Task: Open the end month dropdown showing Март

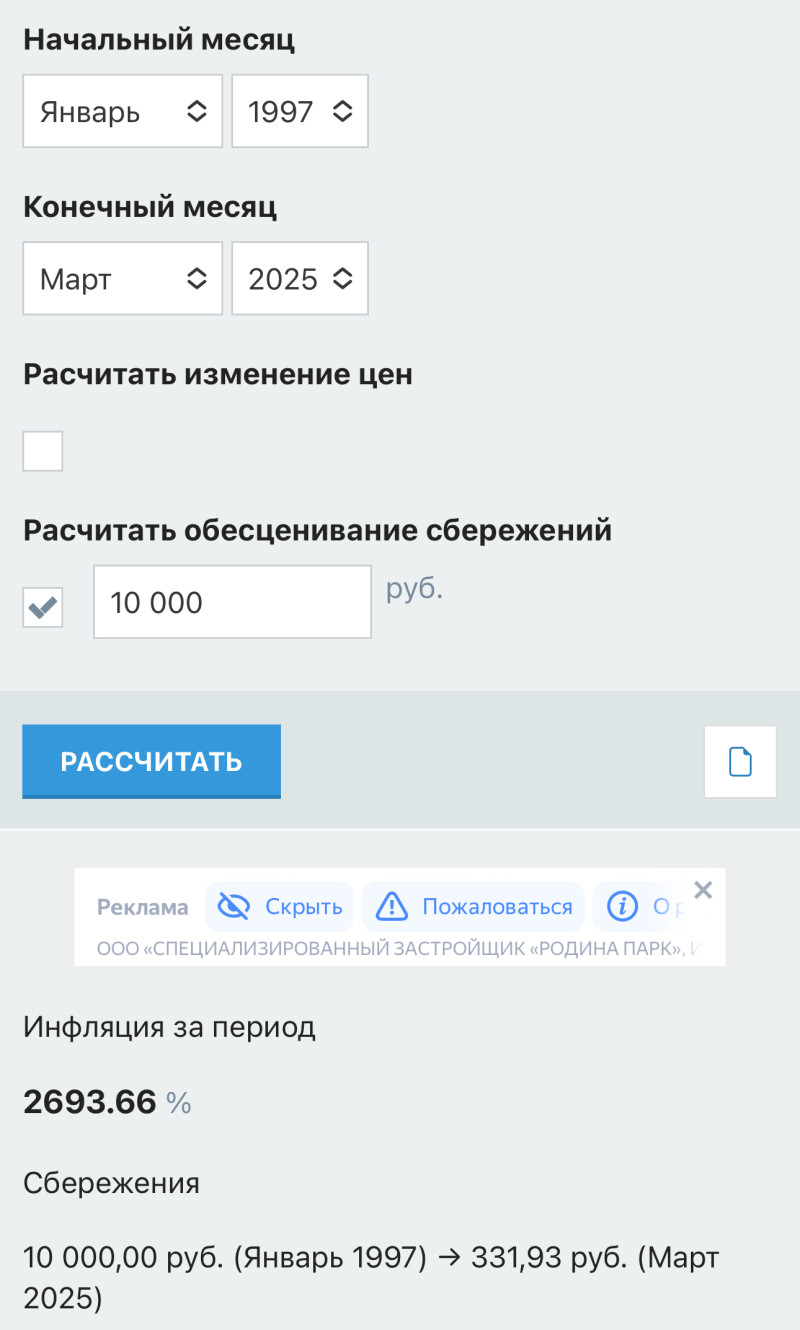Action: [x=122, y=278]
